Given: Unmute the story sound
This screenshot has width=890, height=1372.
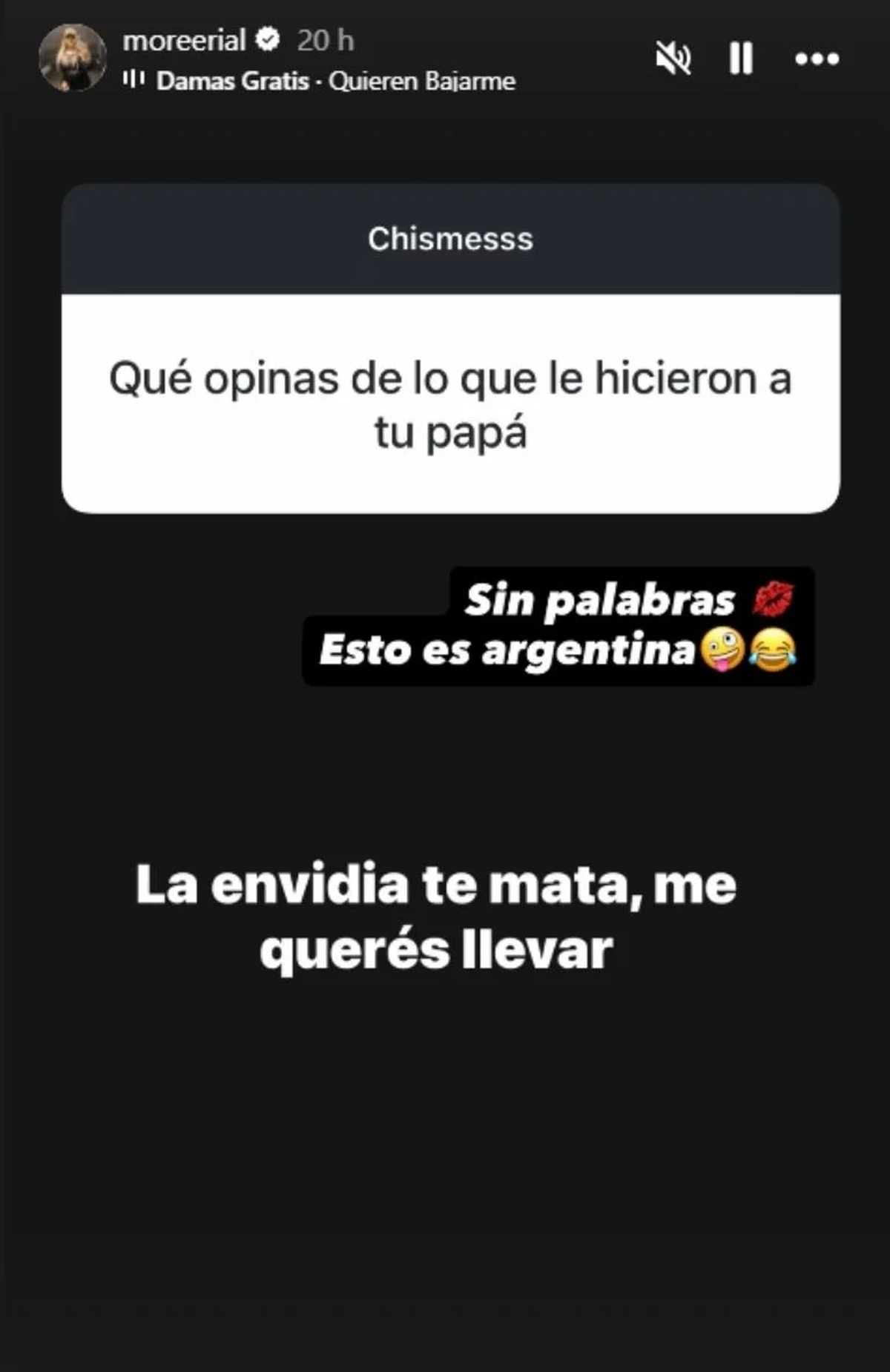Looking at the screenshot, I should click(673, 58).
